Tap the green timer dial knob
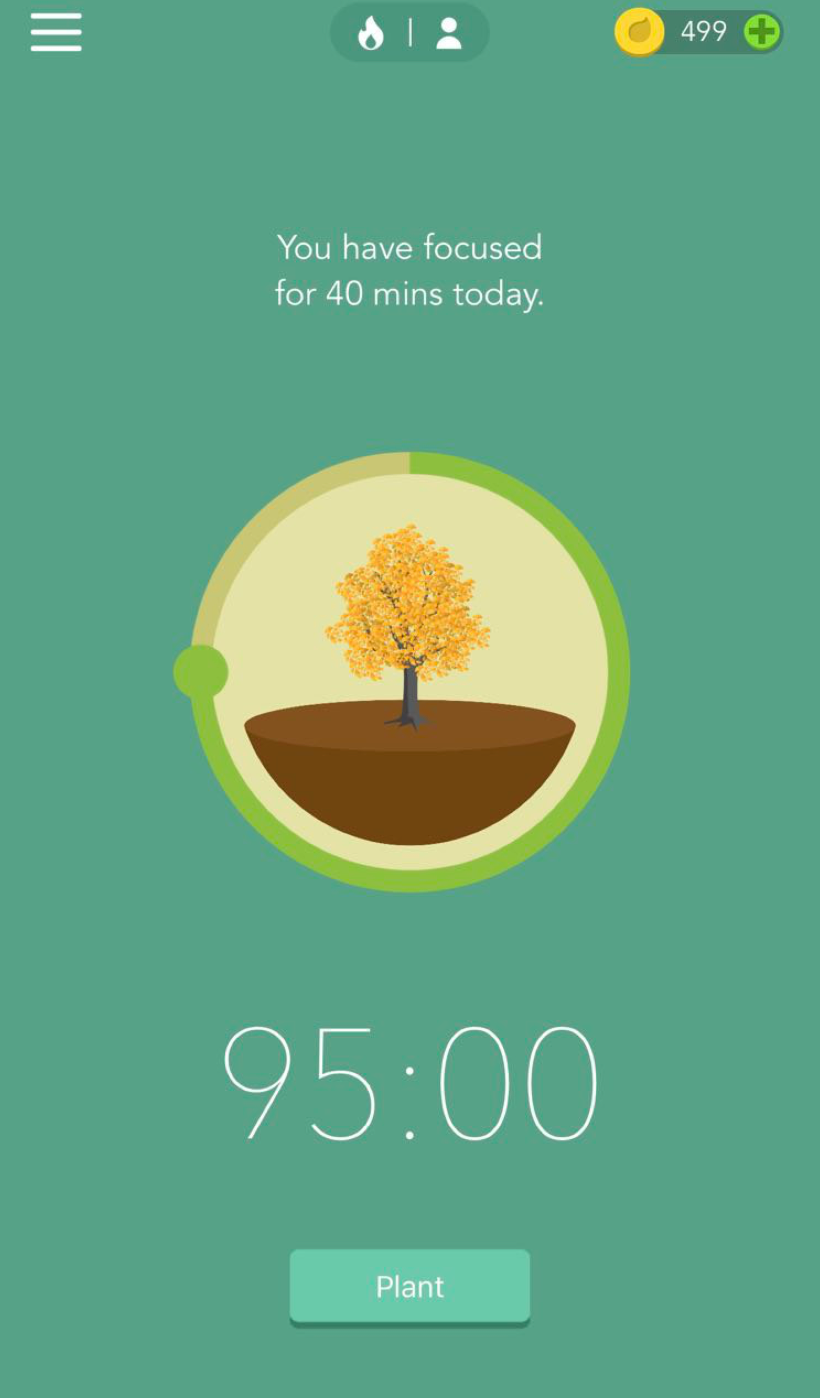This screenshot has height=1398, width=820. 201,672
